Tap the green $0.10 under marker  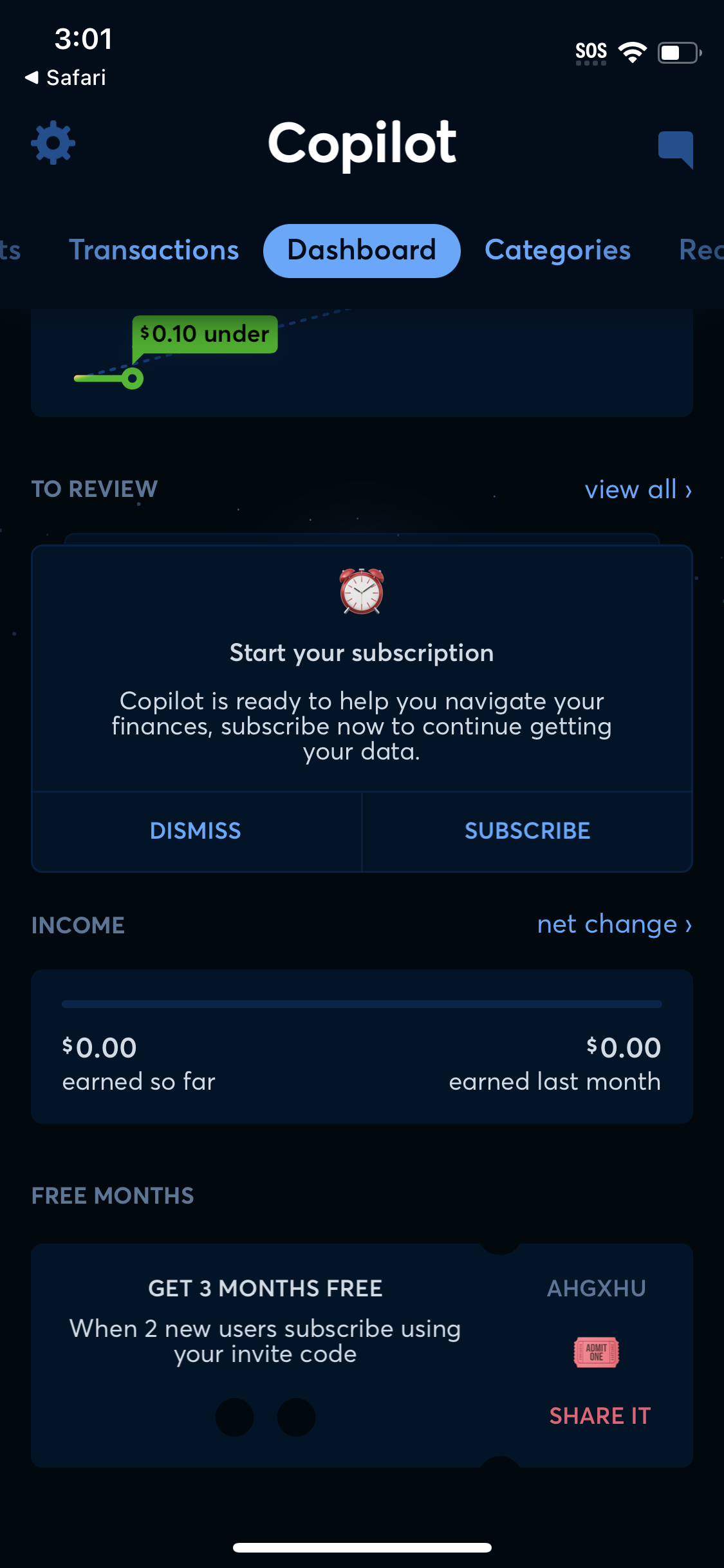pos(204,334)
